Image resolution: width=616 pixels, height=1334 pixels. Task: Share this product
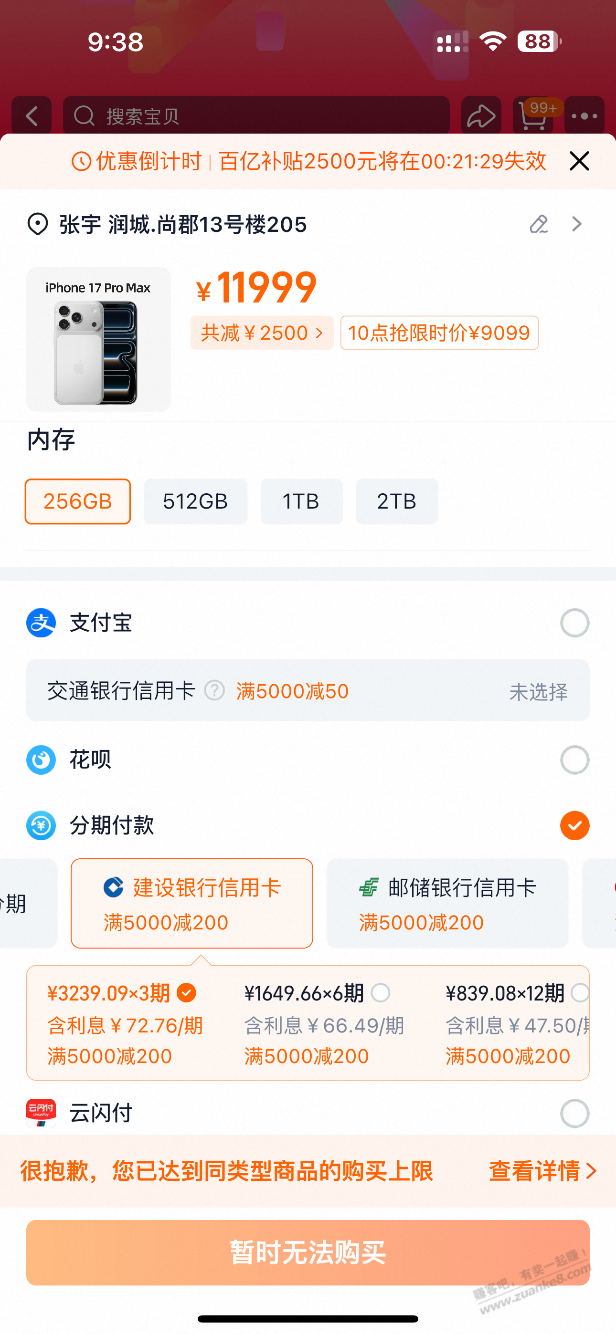481,116
